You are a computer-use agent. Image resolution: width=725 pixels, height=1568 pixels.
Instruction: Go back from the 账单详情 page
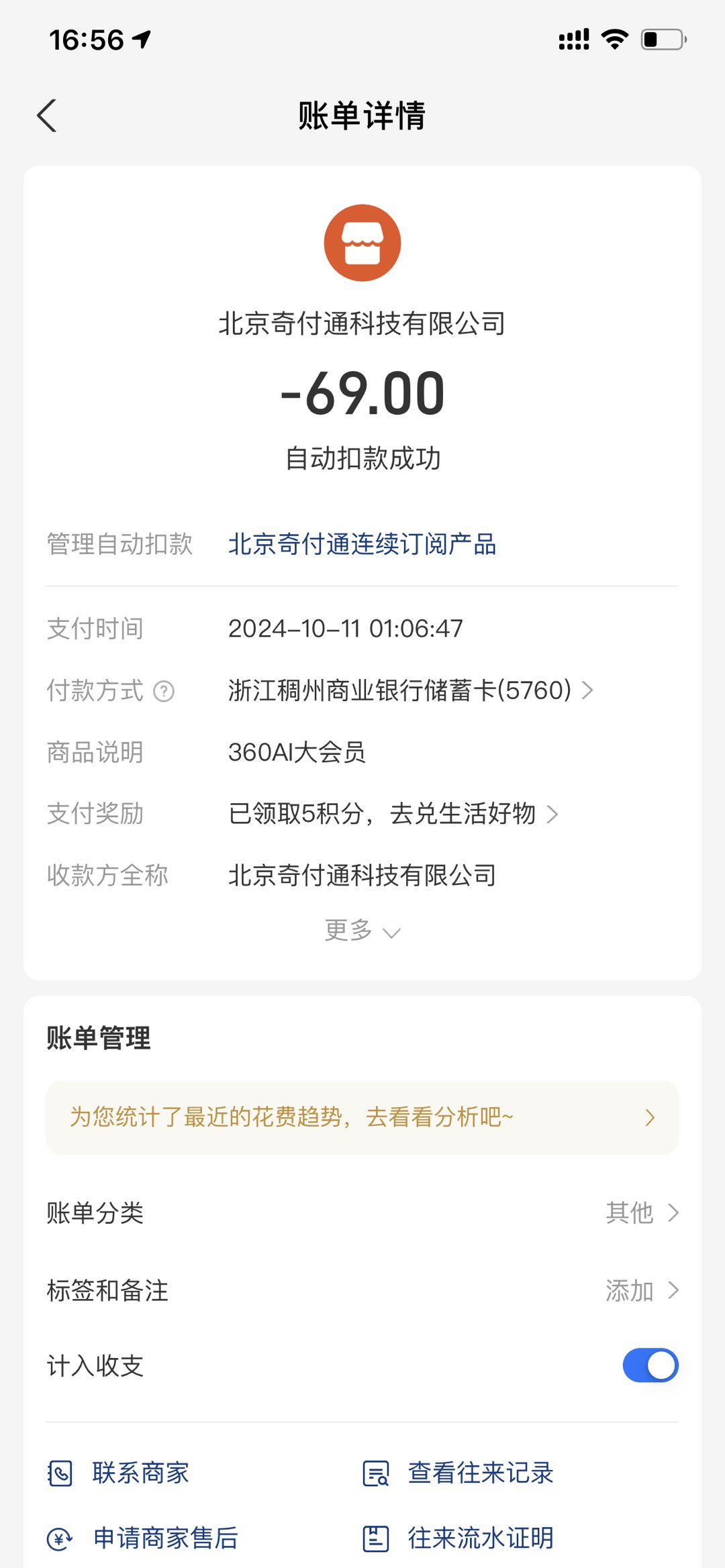point(47,116)
